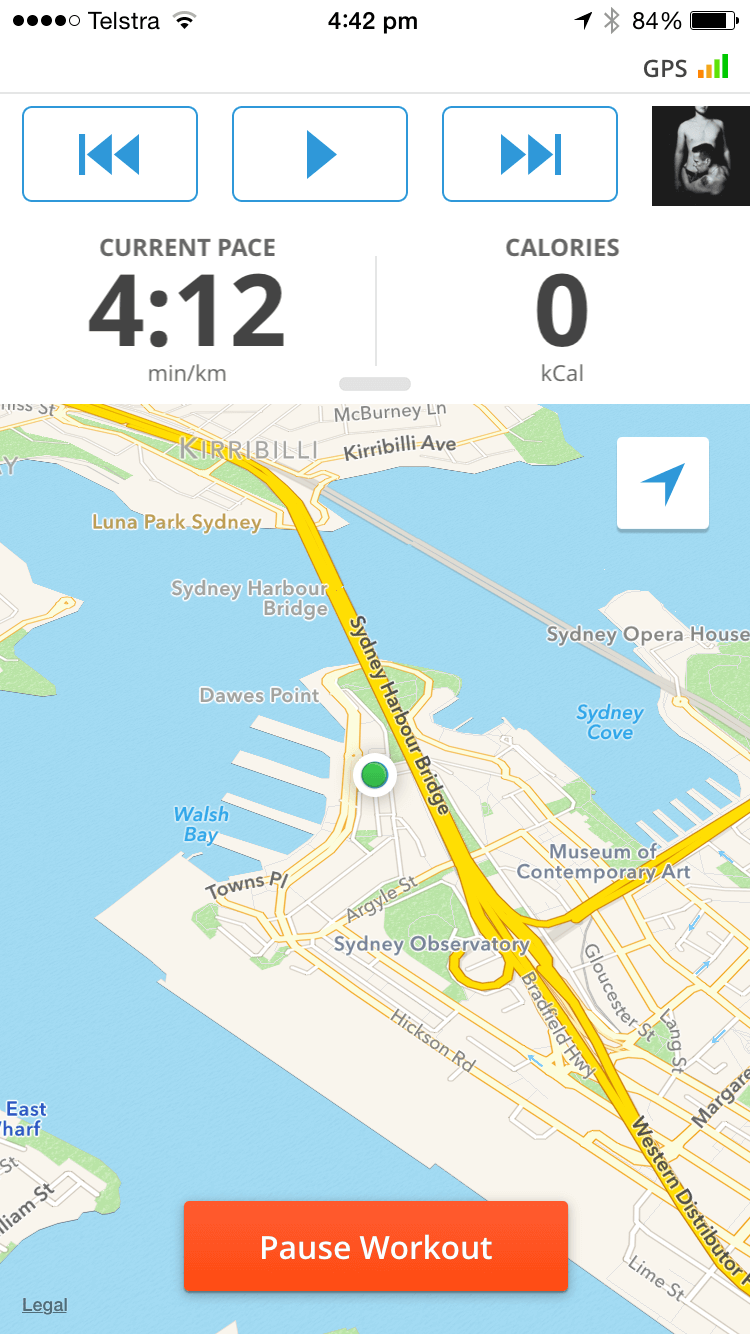Image resolution: width=750 pixels, height=1334 pixels.
Task: Tap Pause Workout button
Action: click(x=375, y=1247)
